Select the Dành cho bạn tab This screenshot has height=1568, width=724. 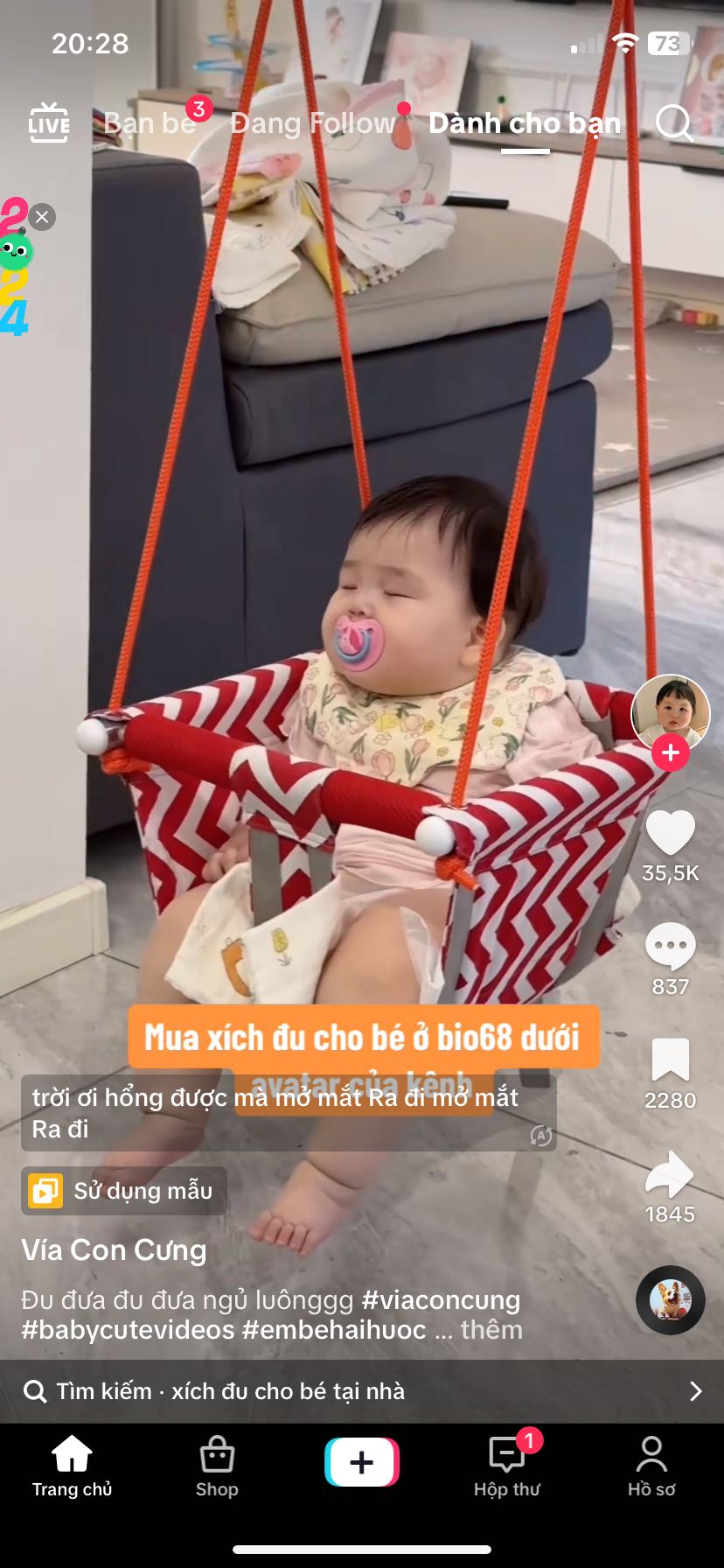tap(525, 123)
